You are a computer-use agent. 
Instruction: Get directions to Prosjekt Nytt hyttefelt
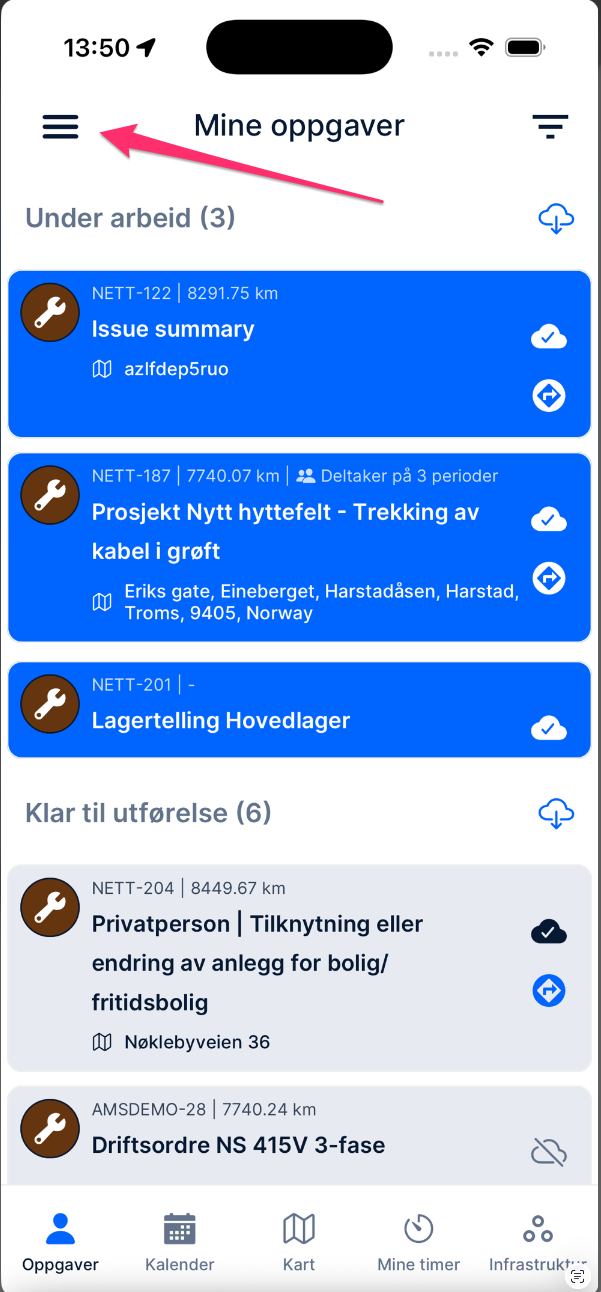(x=549, y=578)
